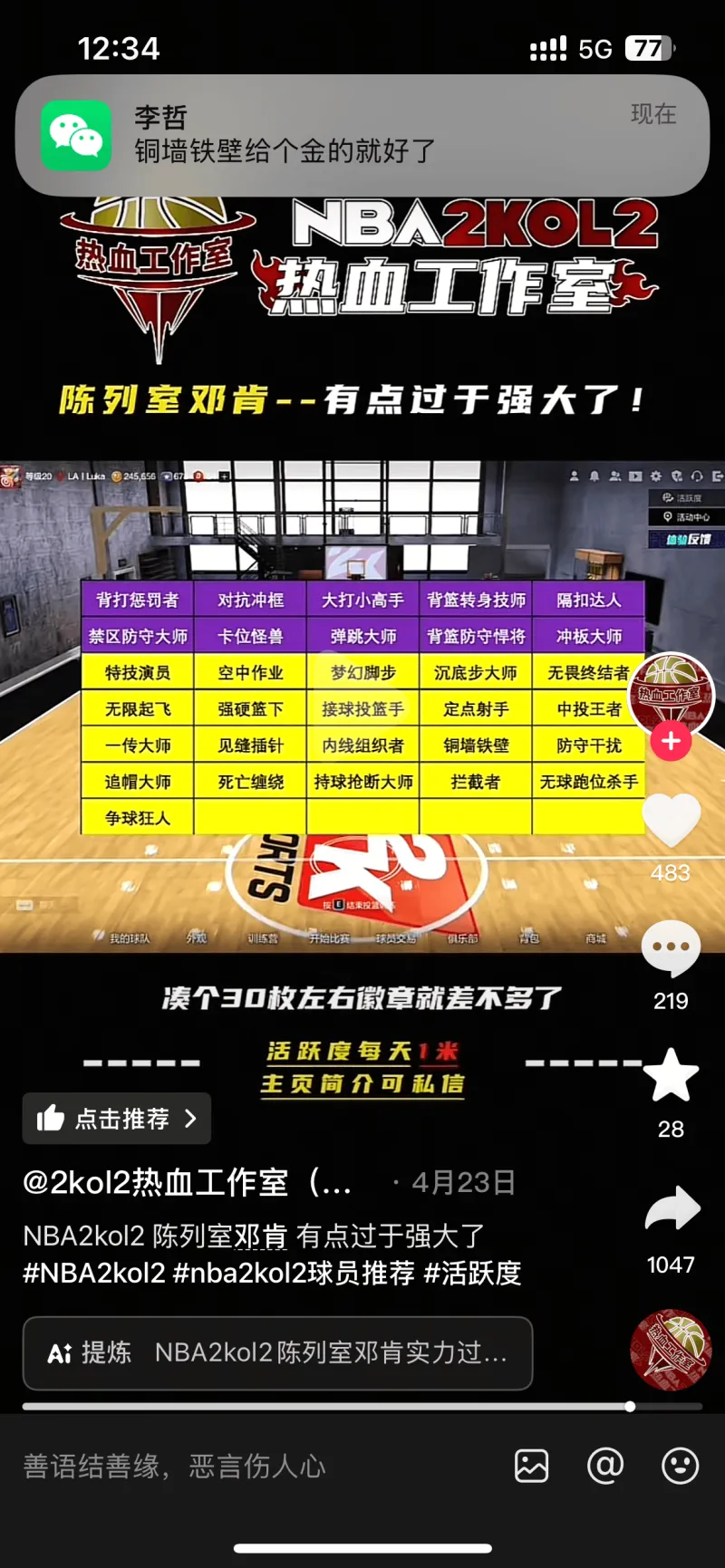Open the AI 提炼 summary chip

pyautogui.click(x=277, y=1352)
